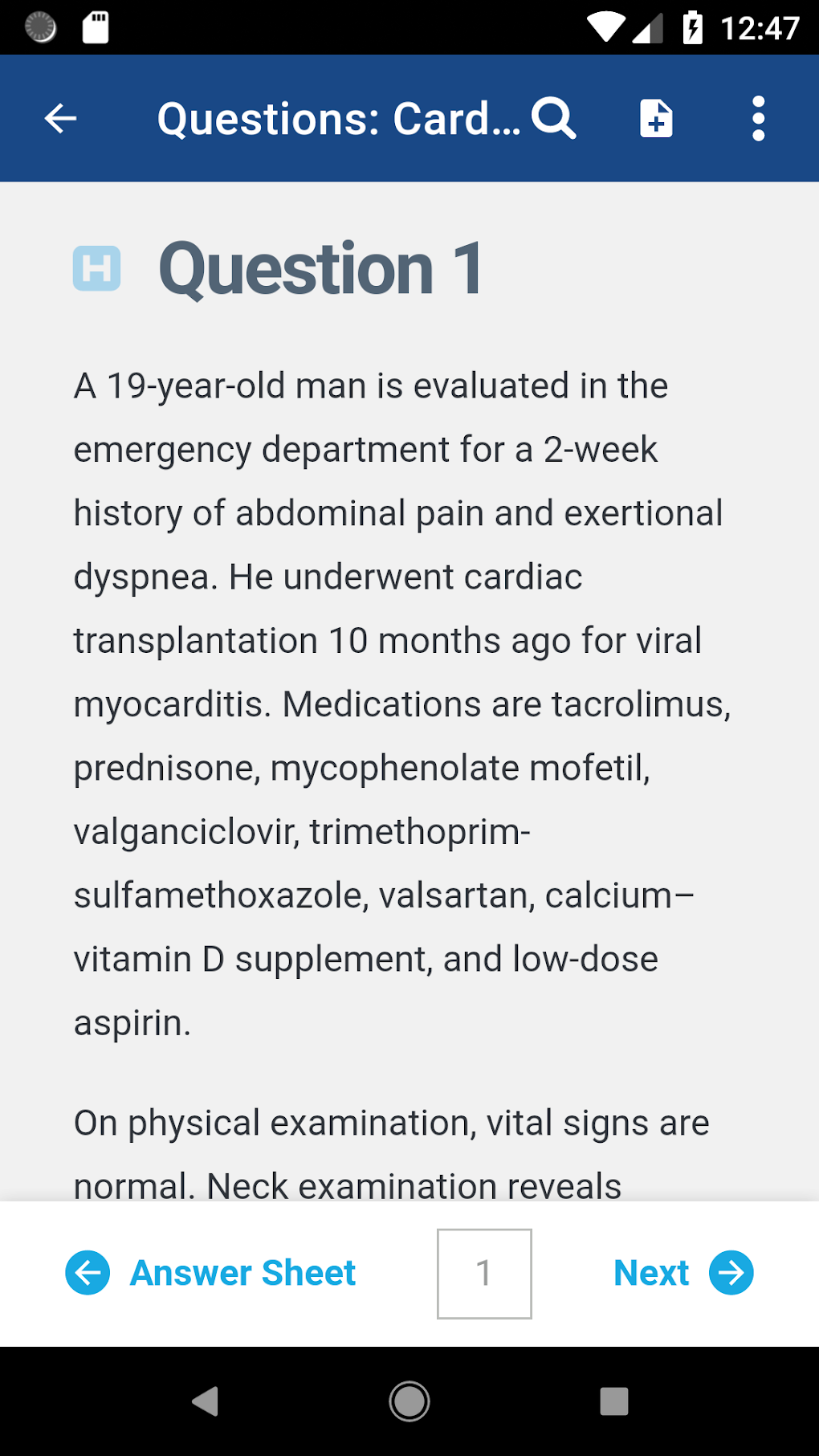Open the Answer Sheet
The height and width of the screenshot is (1456, 819).
(x=211, y=1273)
